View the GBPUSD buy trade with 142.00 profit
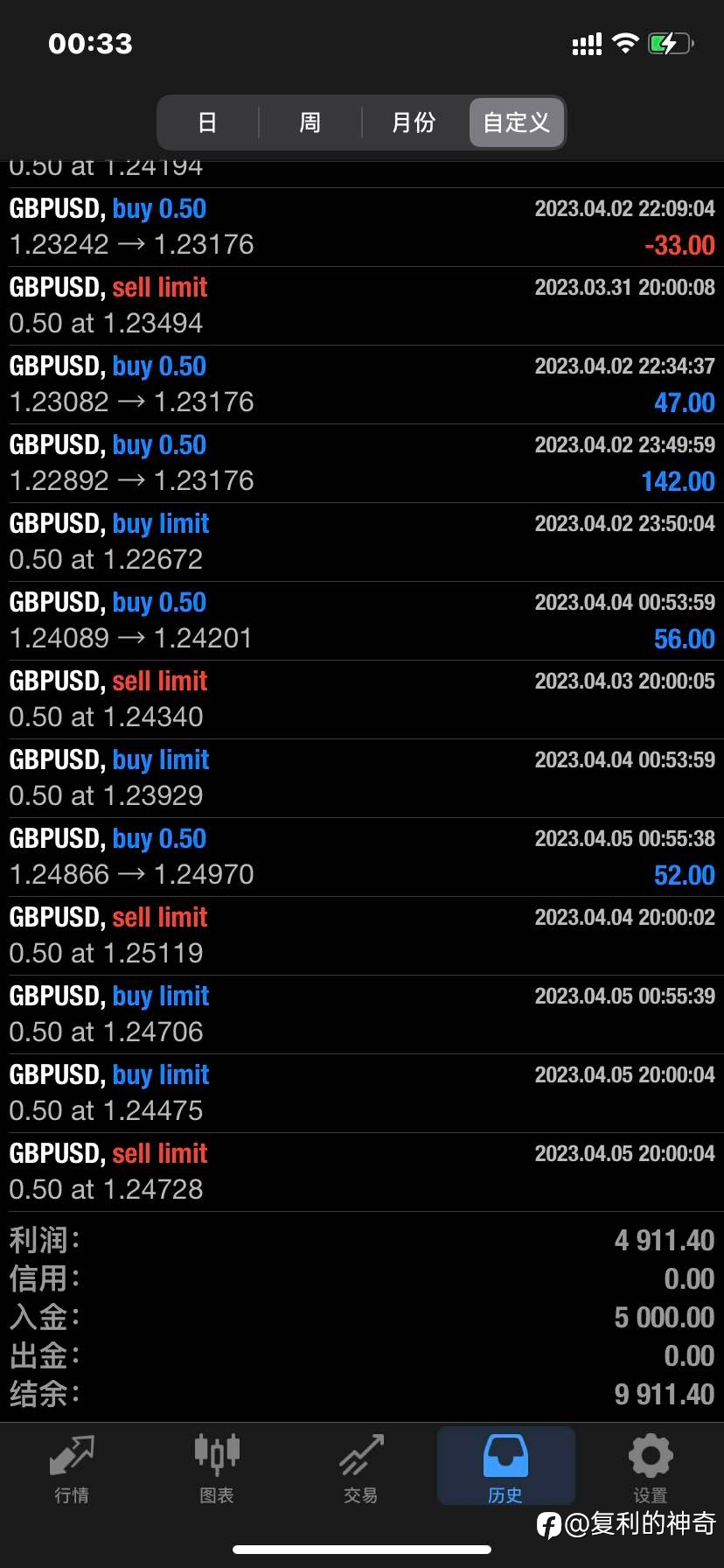Screen dimensions: 724x1568 362,464
